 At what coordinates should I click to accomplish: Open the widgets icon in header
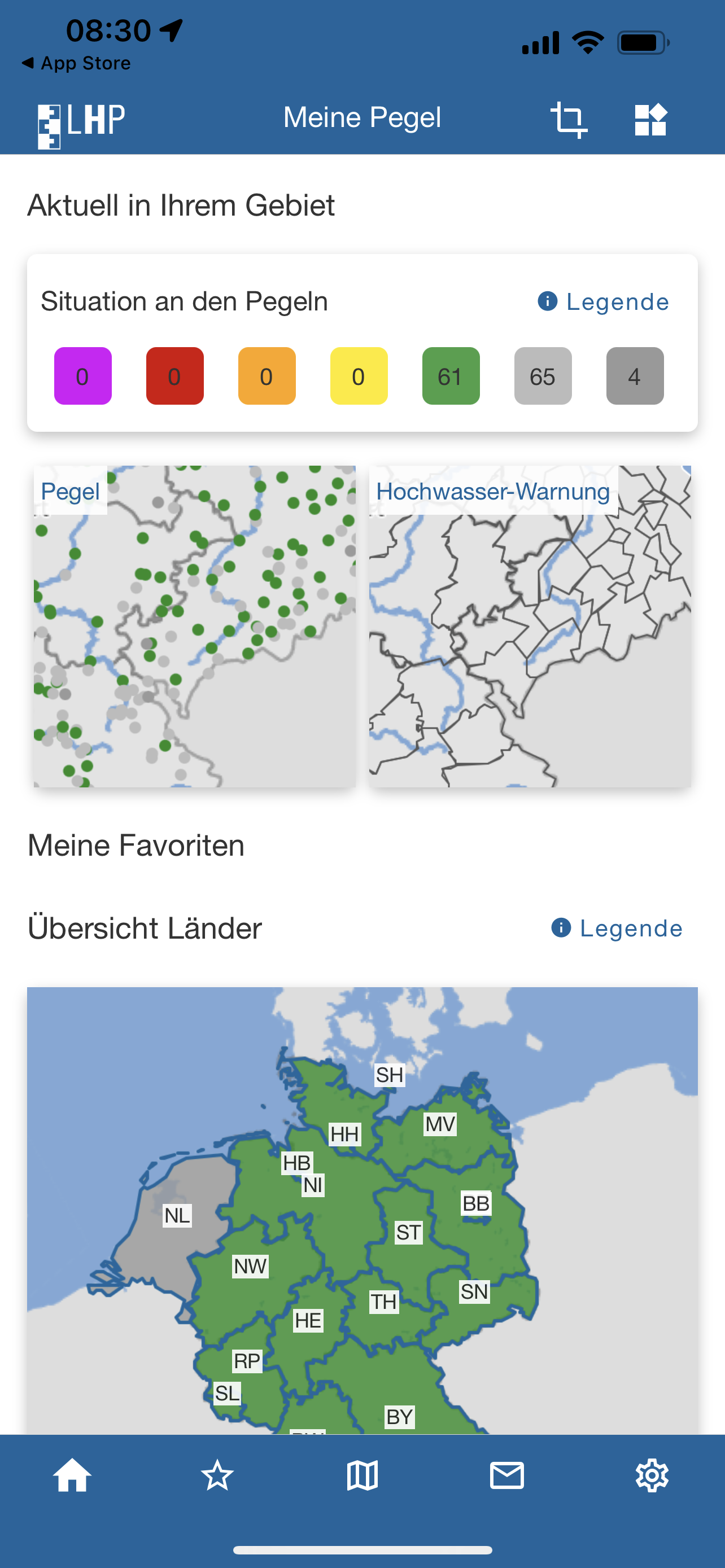pos(650,119)
